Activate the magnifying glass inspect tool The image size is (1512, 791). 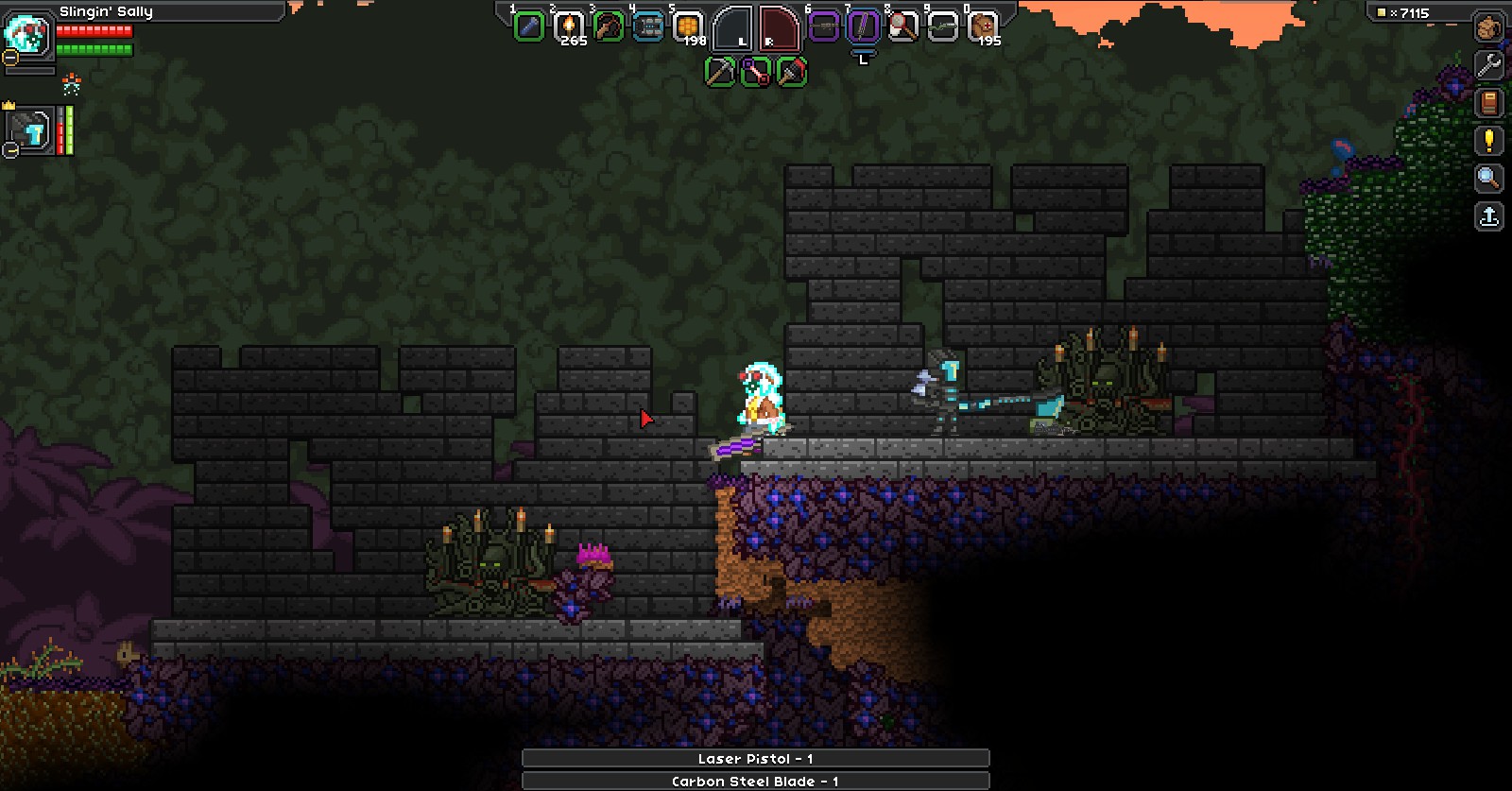[x=1489, y=179]
